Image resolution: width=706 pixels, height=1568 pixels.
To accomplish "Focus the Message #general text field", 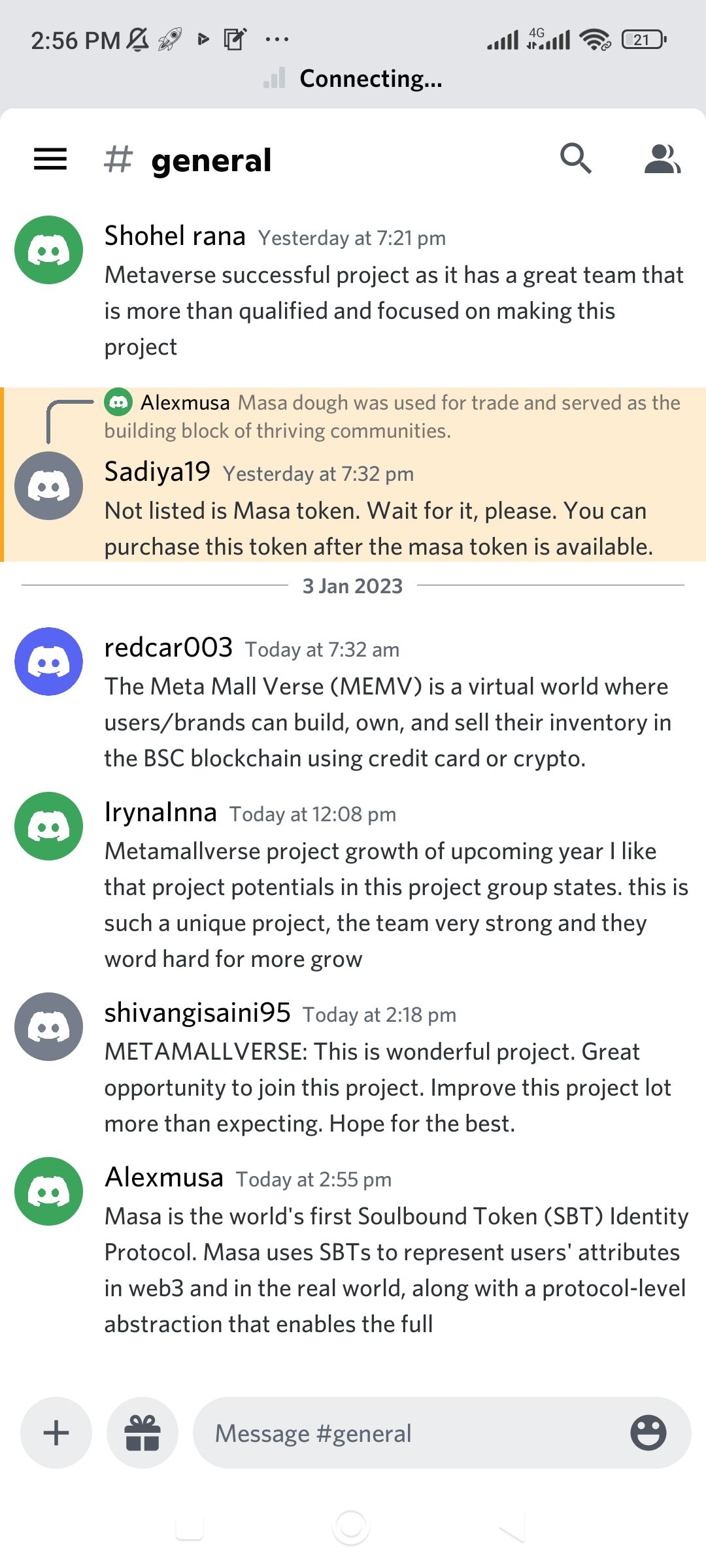I will coord(405,1433).
